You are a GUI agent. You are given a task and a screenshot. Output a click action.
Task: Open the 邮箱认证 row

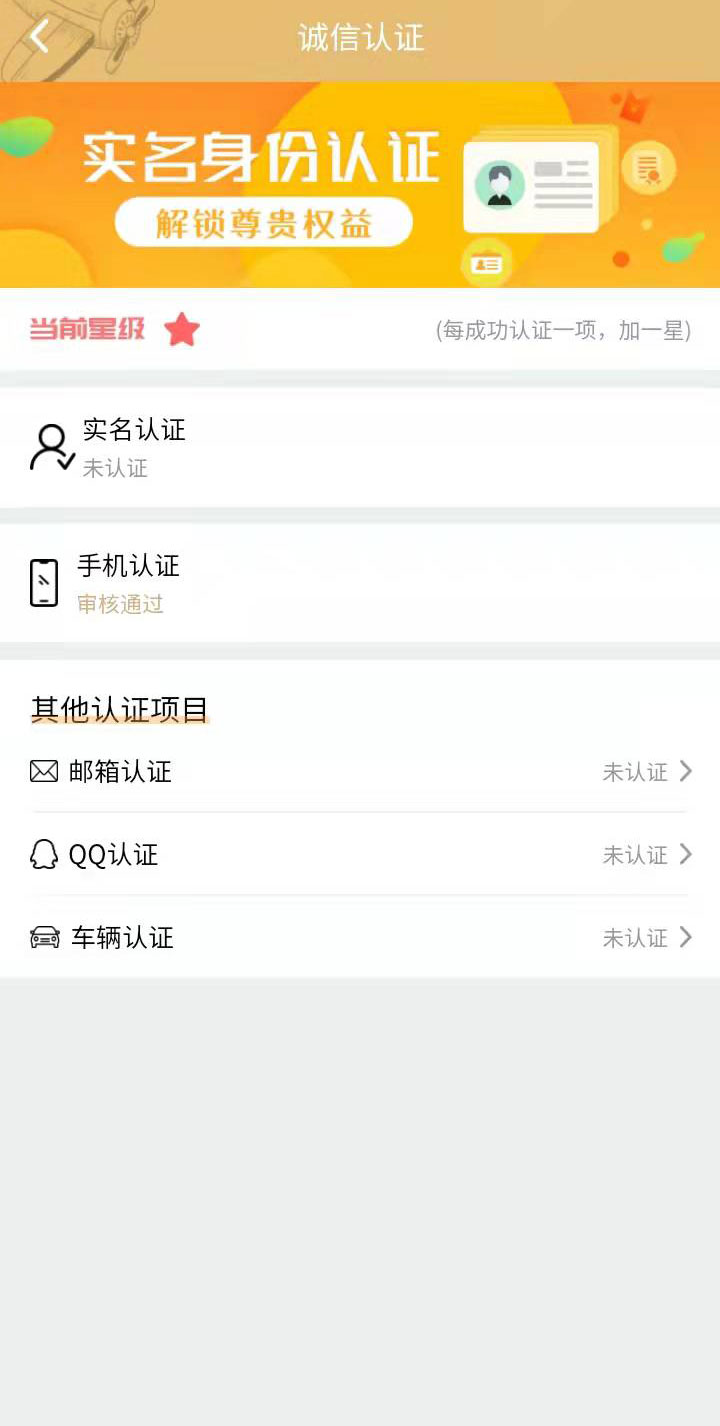pyautogui.click(x=360, y=771)
